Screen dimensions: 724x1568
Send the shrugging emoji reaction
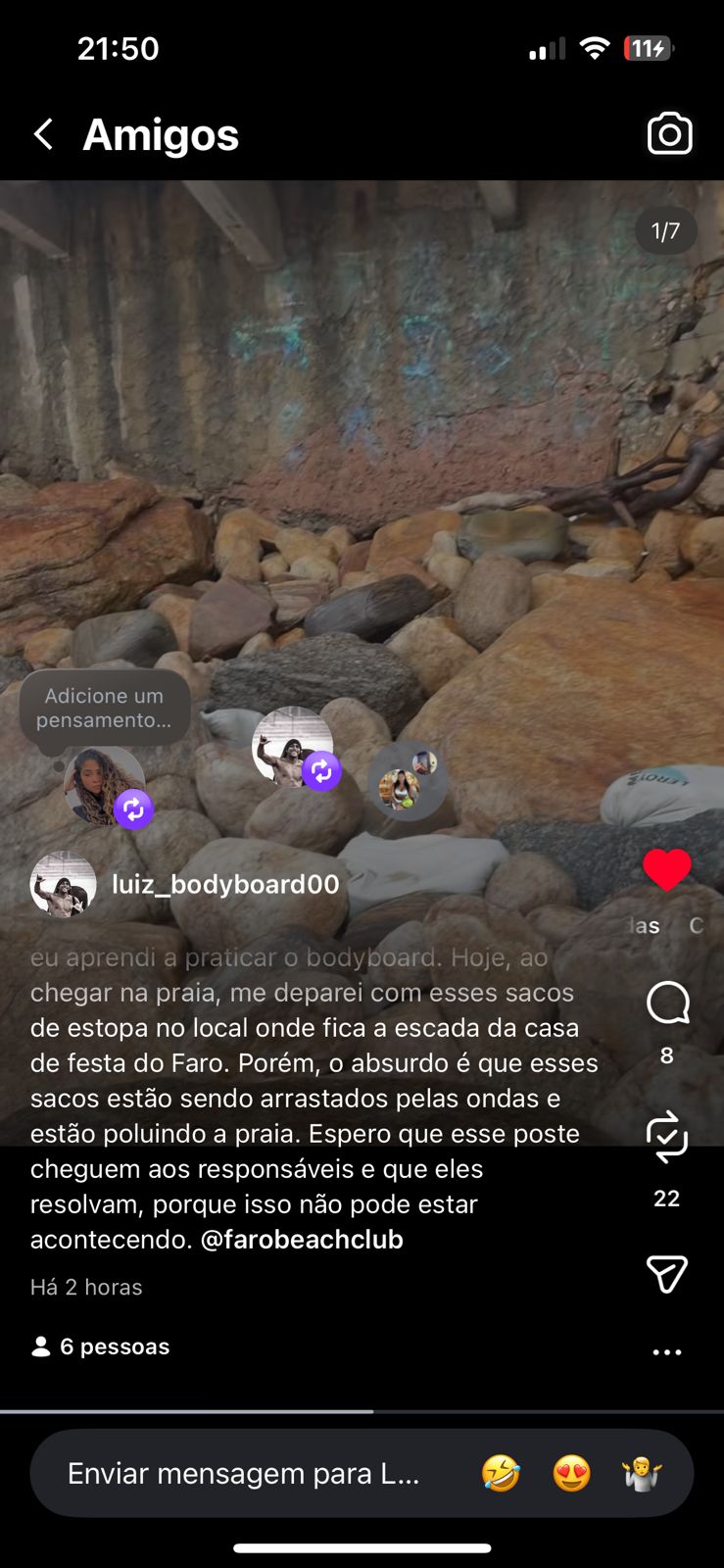coord(643,1473)
